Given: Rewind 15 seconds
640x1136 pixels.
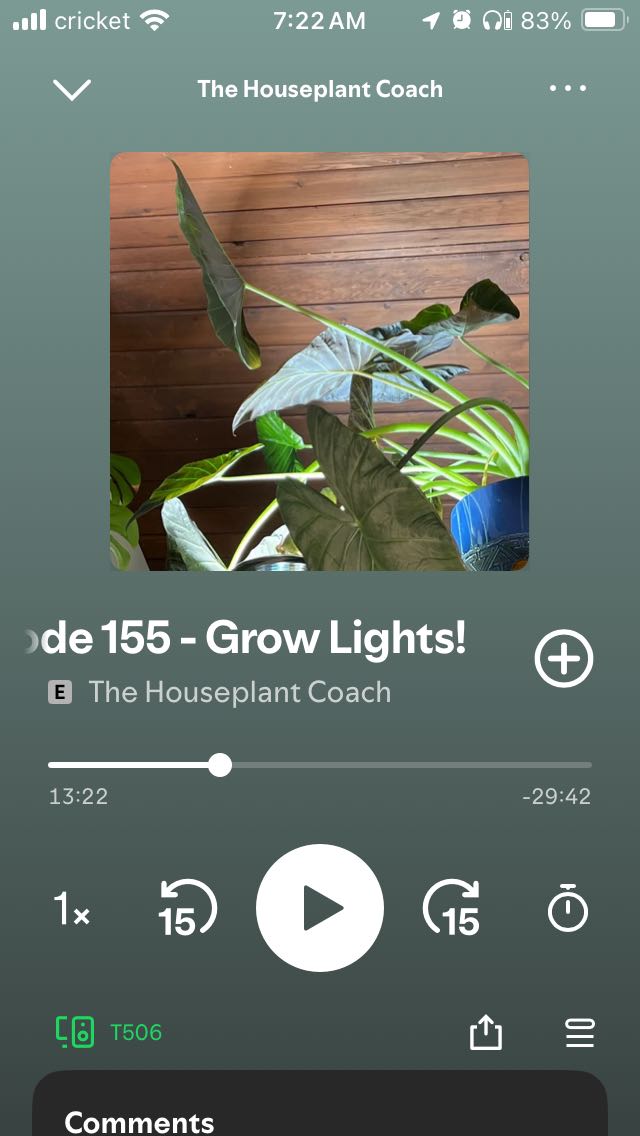Looking at the screenshot, I should coord(187,908).
